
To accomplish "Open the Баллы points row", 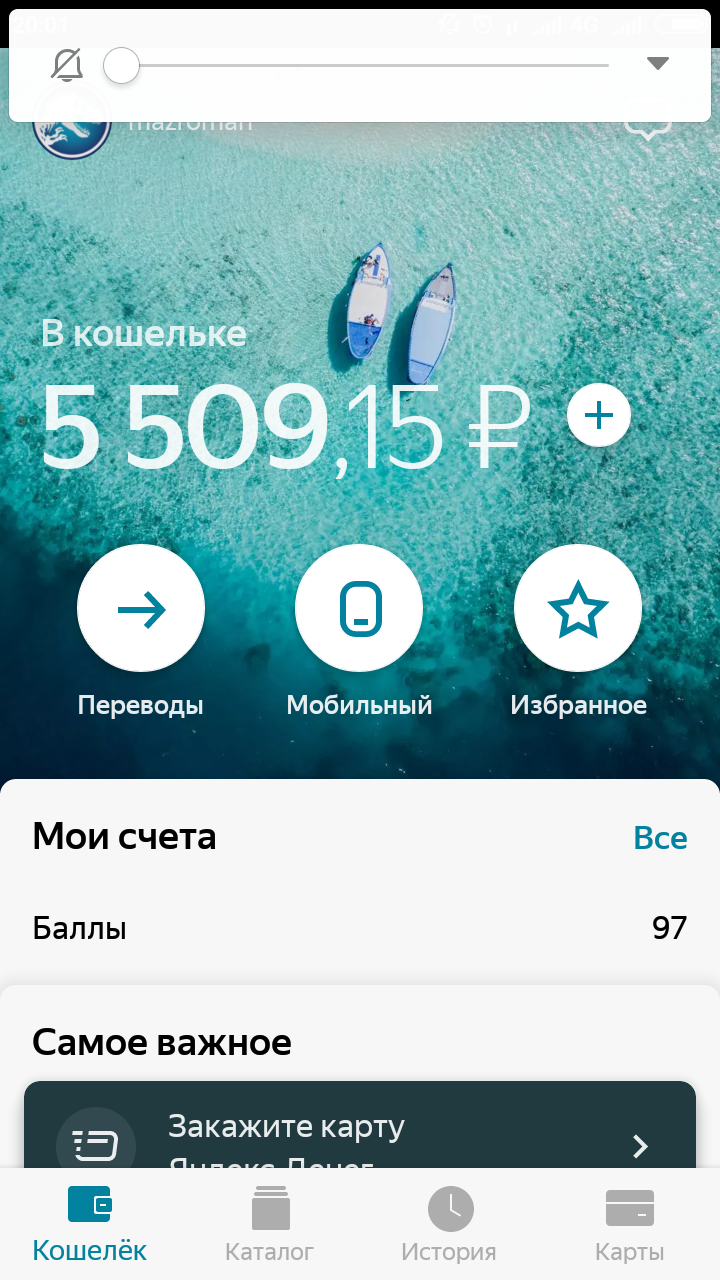I will pyautogui.click(x=360, y=928).
